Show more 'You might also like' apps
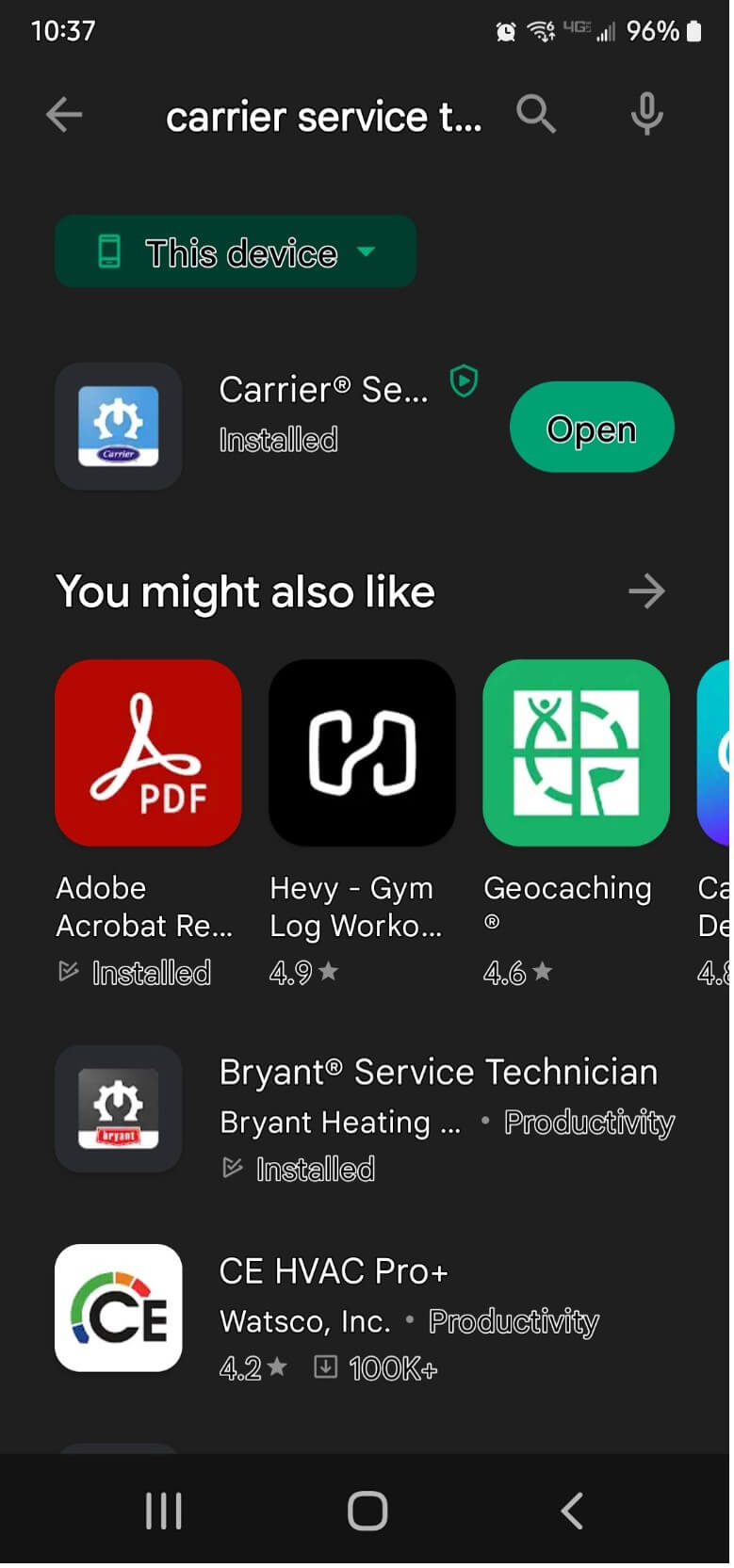The image size is (734, 1568). click(x=646, y=591)
